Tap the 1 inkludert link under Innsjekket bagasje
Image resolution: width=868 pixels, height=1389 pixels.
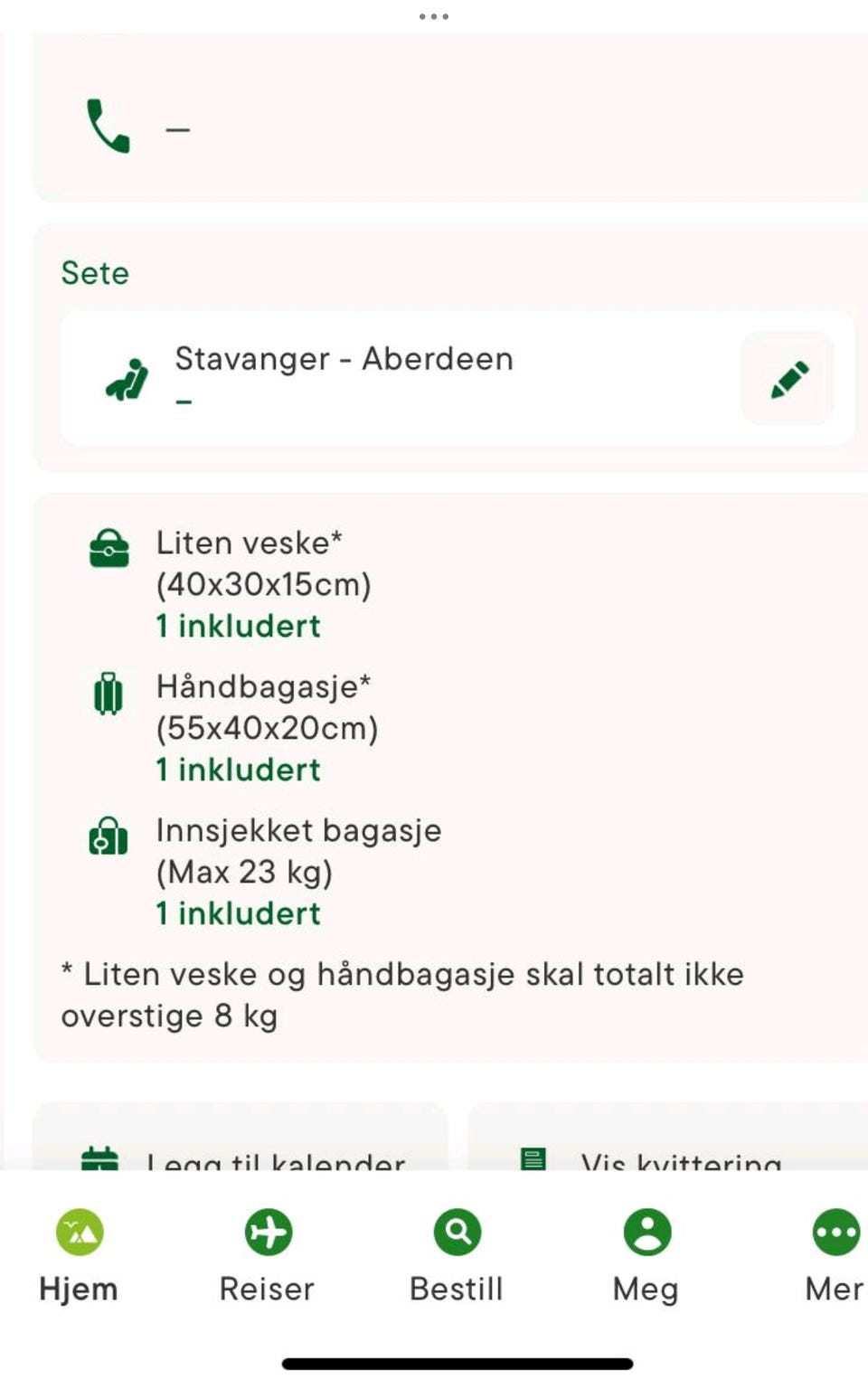click(x=238, y=912)
